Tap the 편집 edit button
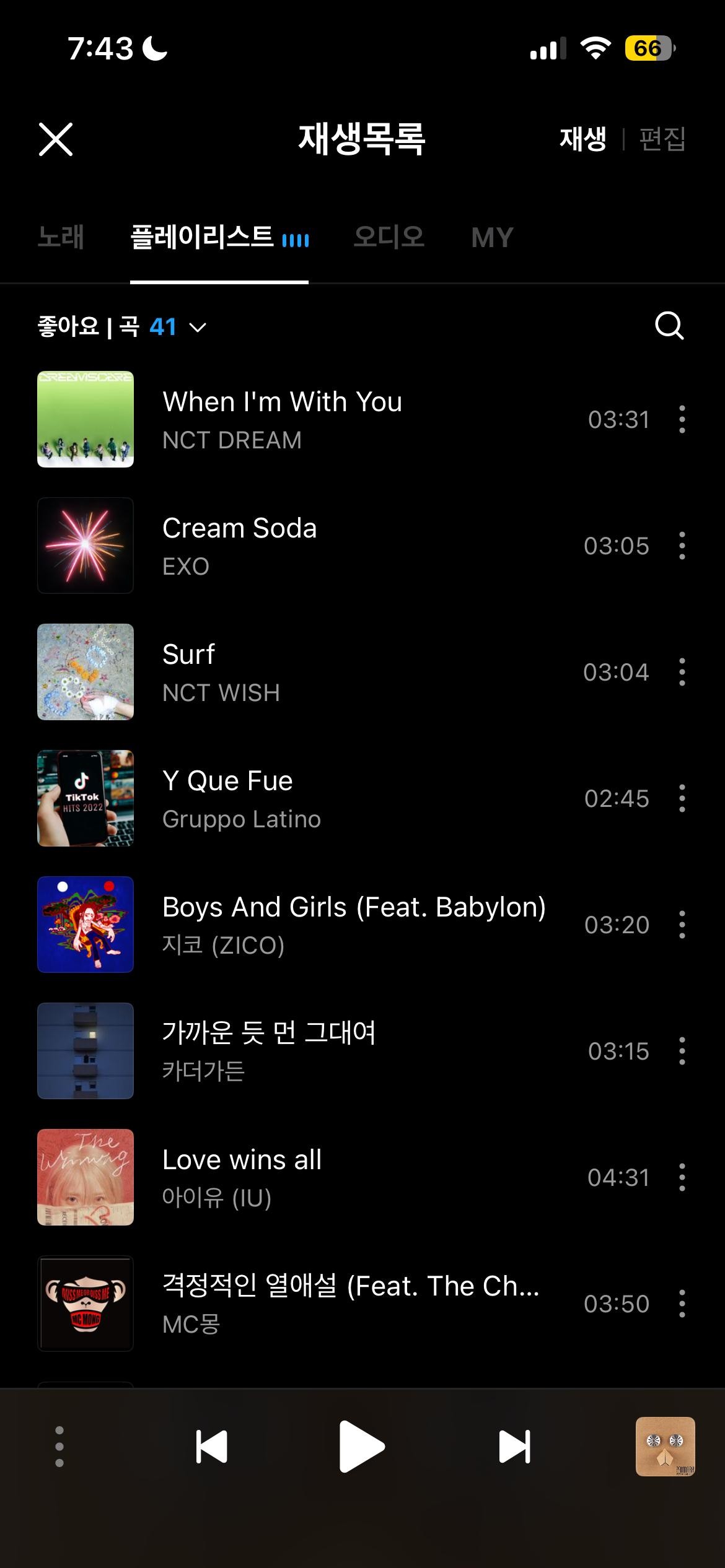725x1568 pixels. (662, 139)
